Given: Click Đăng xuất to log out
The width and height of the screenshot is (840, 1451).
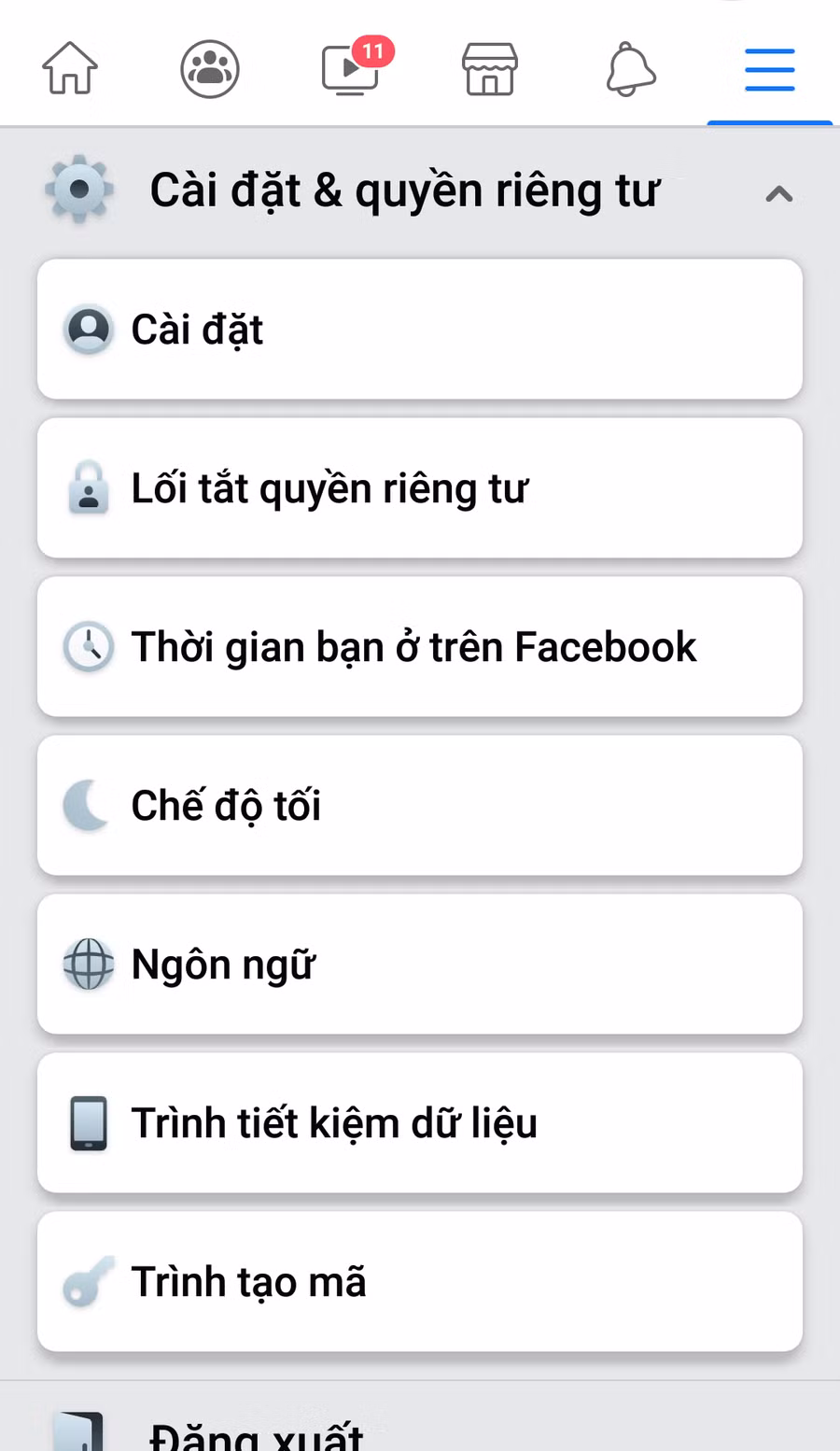Looking at the screenshot, I should [x=420, y=1429].
